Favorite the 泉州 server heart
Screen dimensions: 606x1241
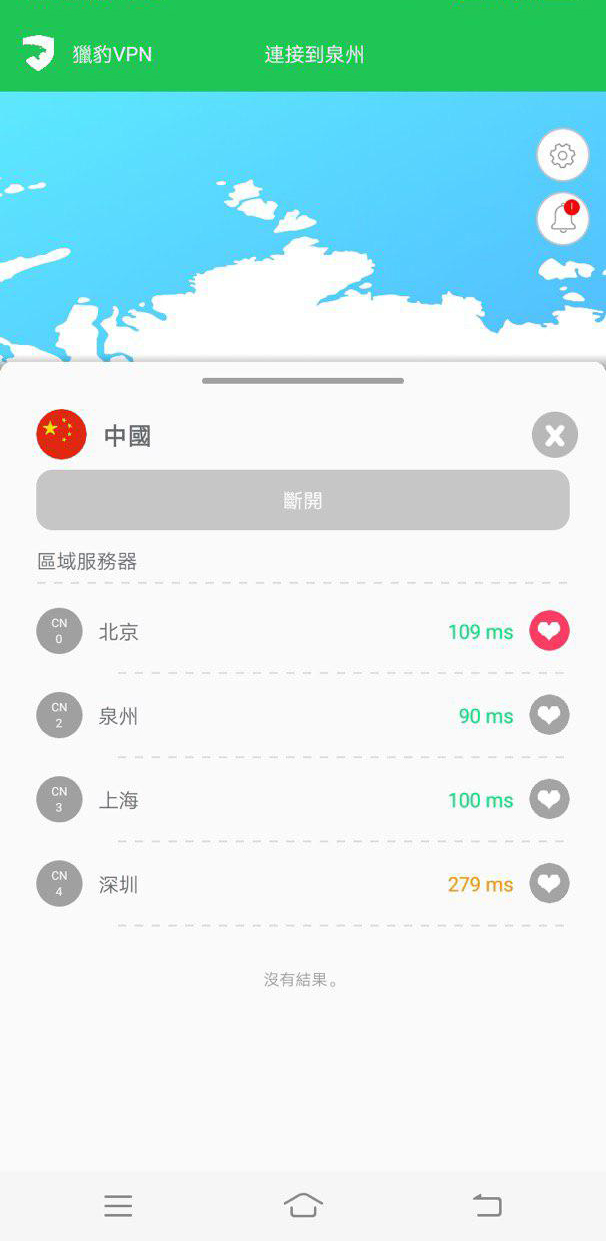(x=549, y=715)
